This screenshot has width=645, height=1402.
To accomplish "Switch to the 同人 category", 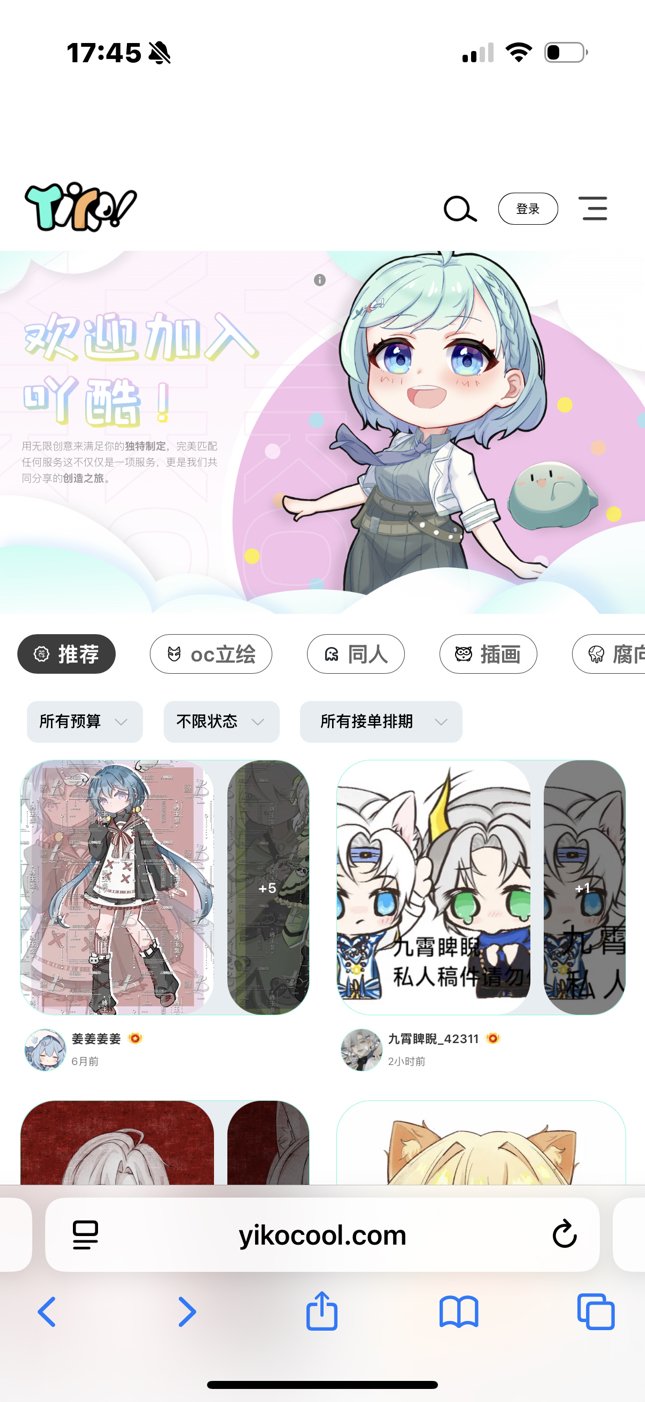I will tap(356, 654).
